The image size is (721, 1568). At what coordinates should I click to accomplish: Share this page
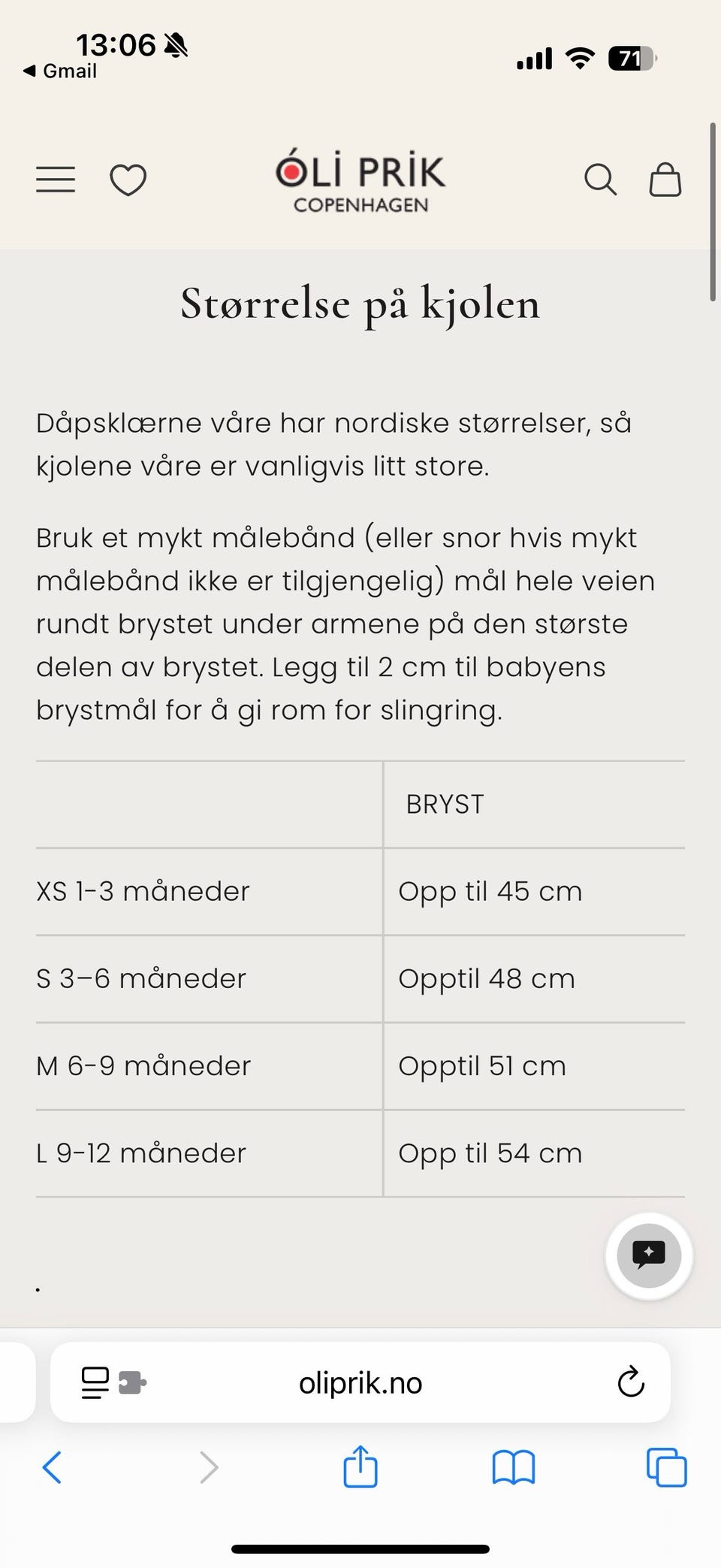click(x=360, y=1466)
